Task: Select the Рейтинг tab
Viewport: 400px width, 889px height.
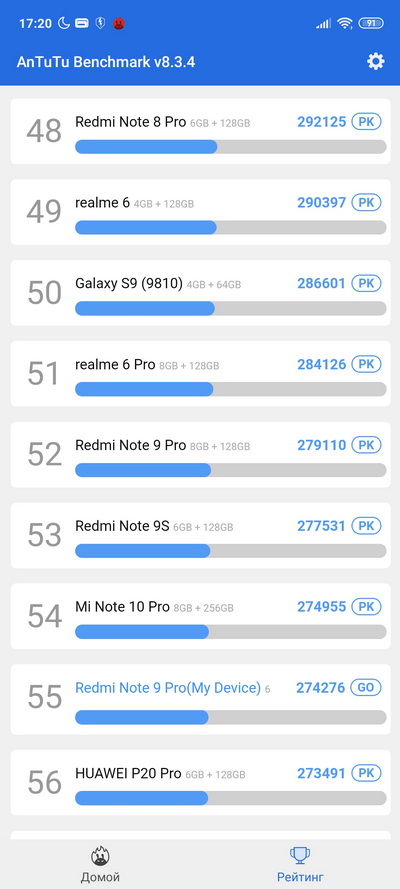Action: point(300,865)
